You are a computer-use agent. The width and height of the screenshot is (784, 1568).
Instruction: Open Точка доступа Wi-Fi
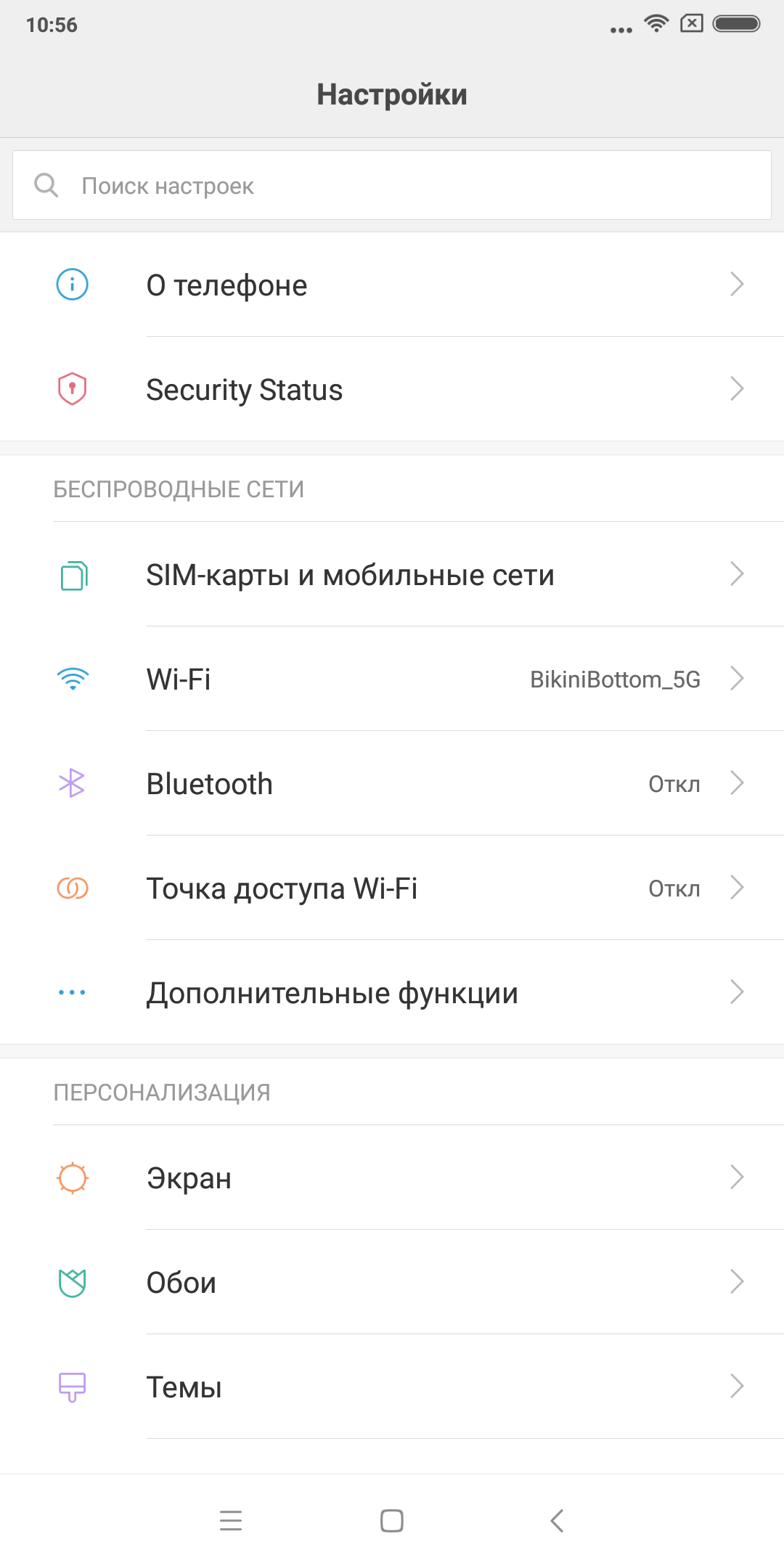pos(392,889)
